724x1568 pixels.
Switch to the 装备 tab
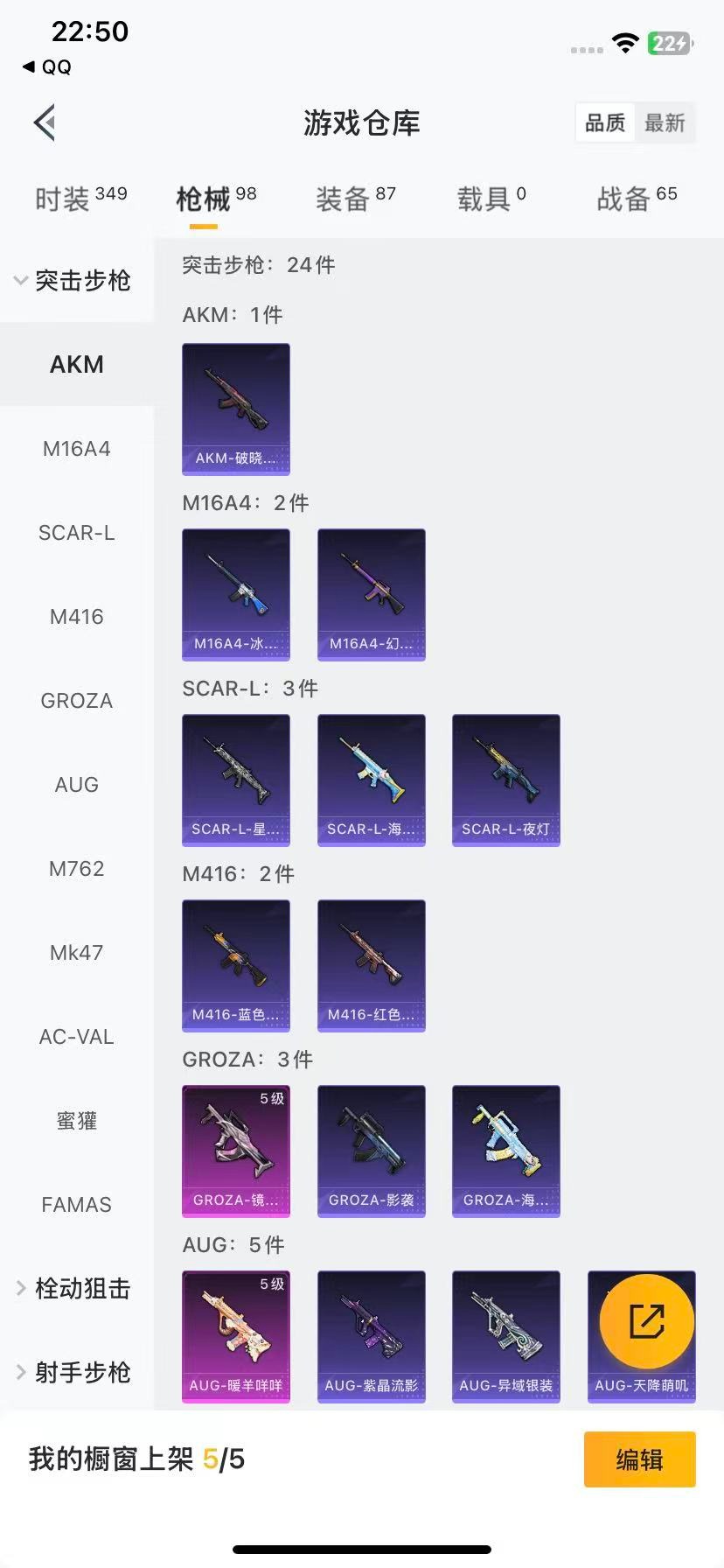coord(355,199)
